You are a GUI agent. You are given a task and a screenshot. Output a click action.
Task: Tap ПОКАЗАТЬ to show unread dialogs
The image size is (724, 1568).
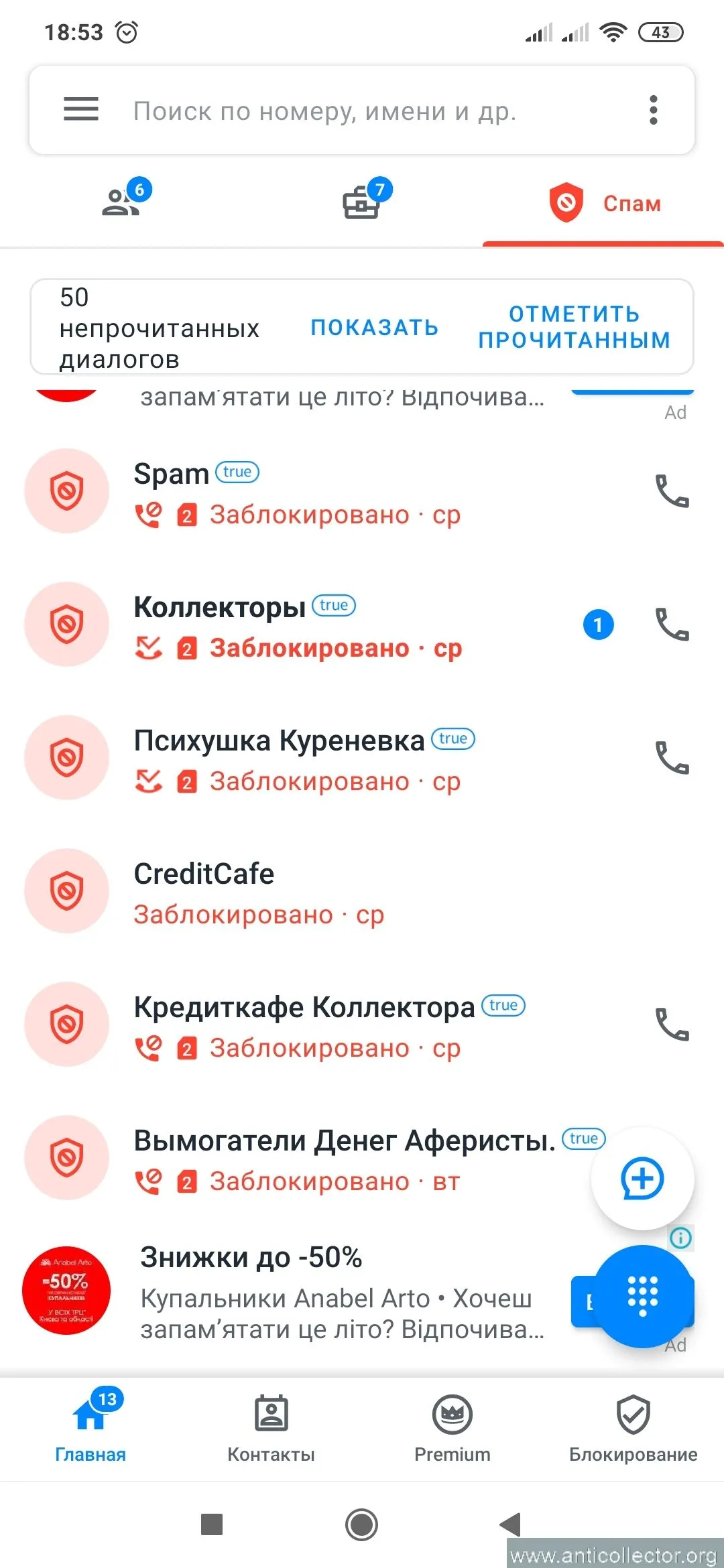click(x=374, y=328)
